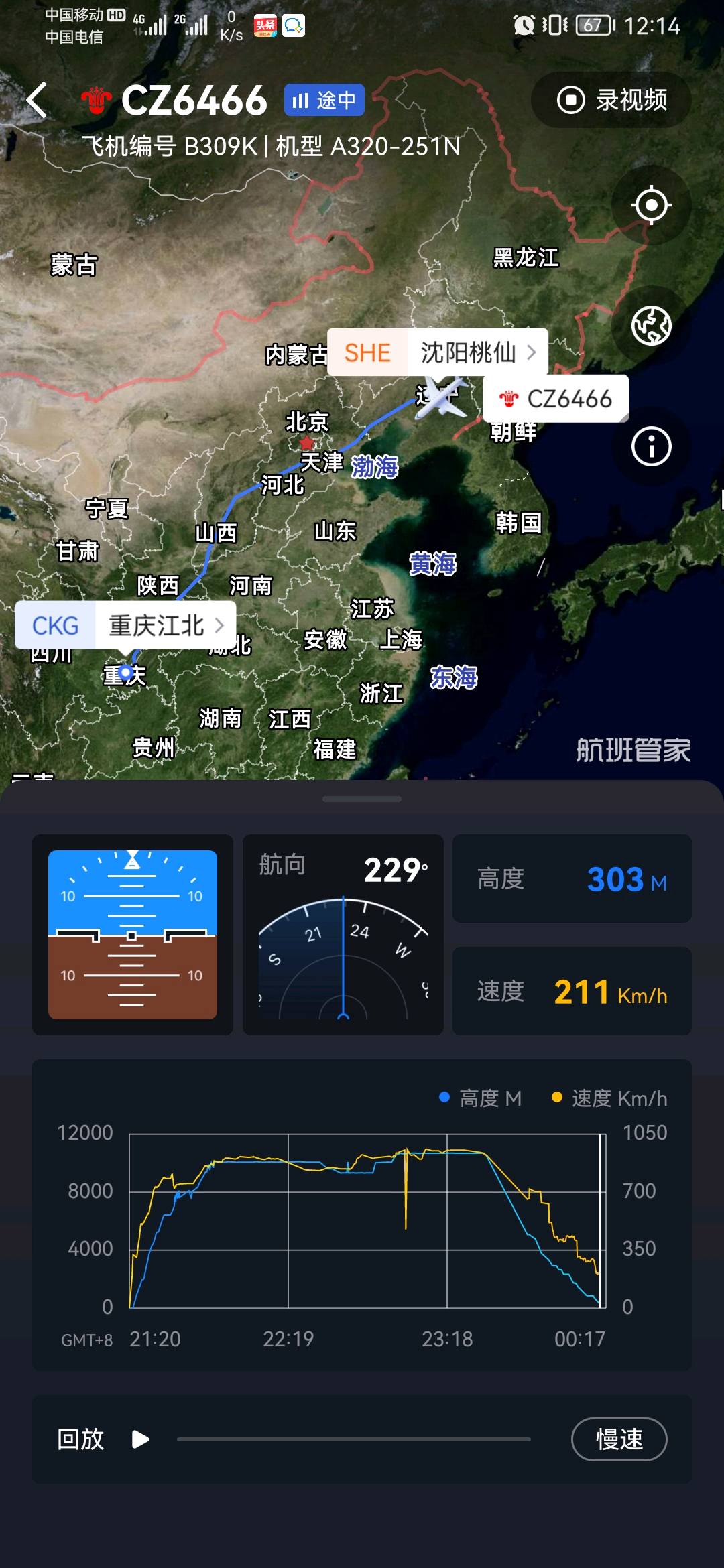Play the flight track replay

click(140, 1439)
